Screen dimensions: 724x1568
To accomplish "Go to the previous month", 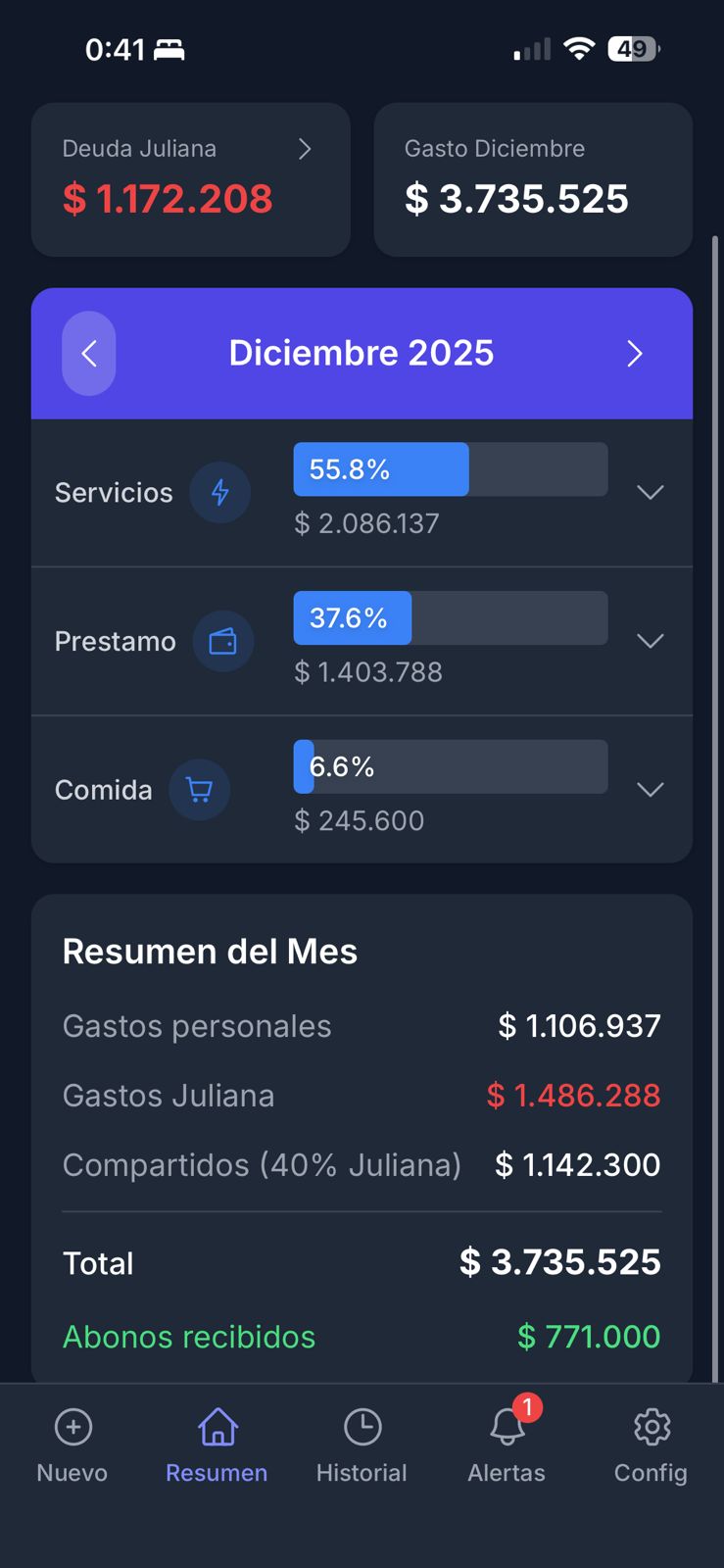I will (x=89, y=354).
